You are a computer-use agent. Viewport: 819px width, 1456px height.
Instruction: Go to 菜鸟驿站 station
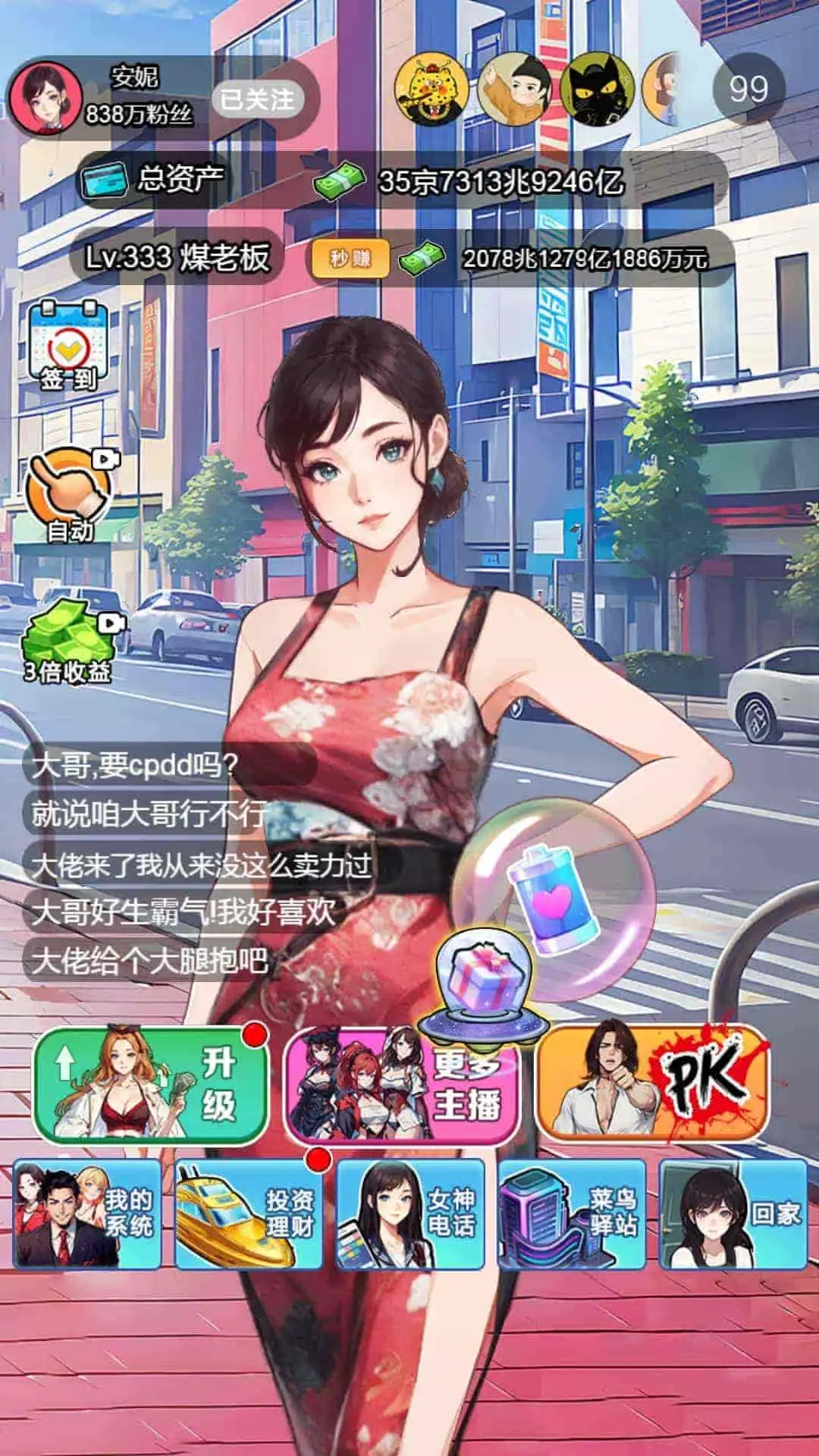click(x=572, y=1213)
